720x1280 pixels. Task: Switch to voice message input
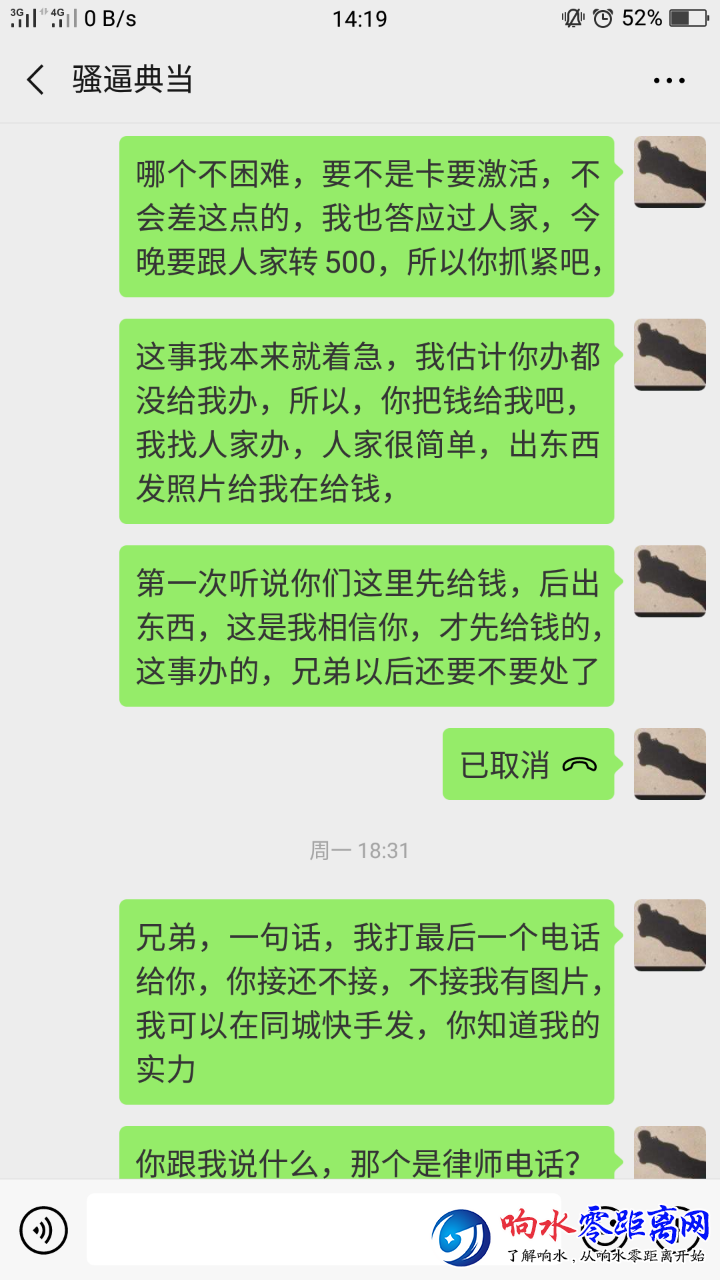pos(44,1230)
